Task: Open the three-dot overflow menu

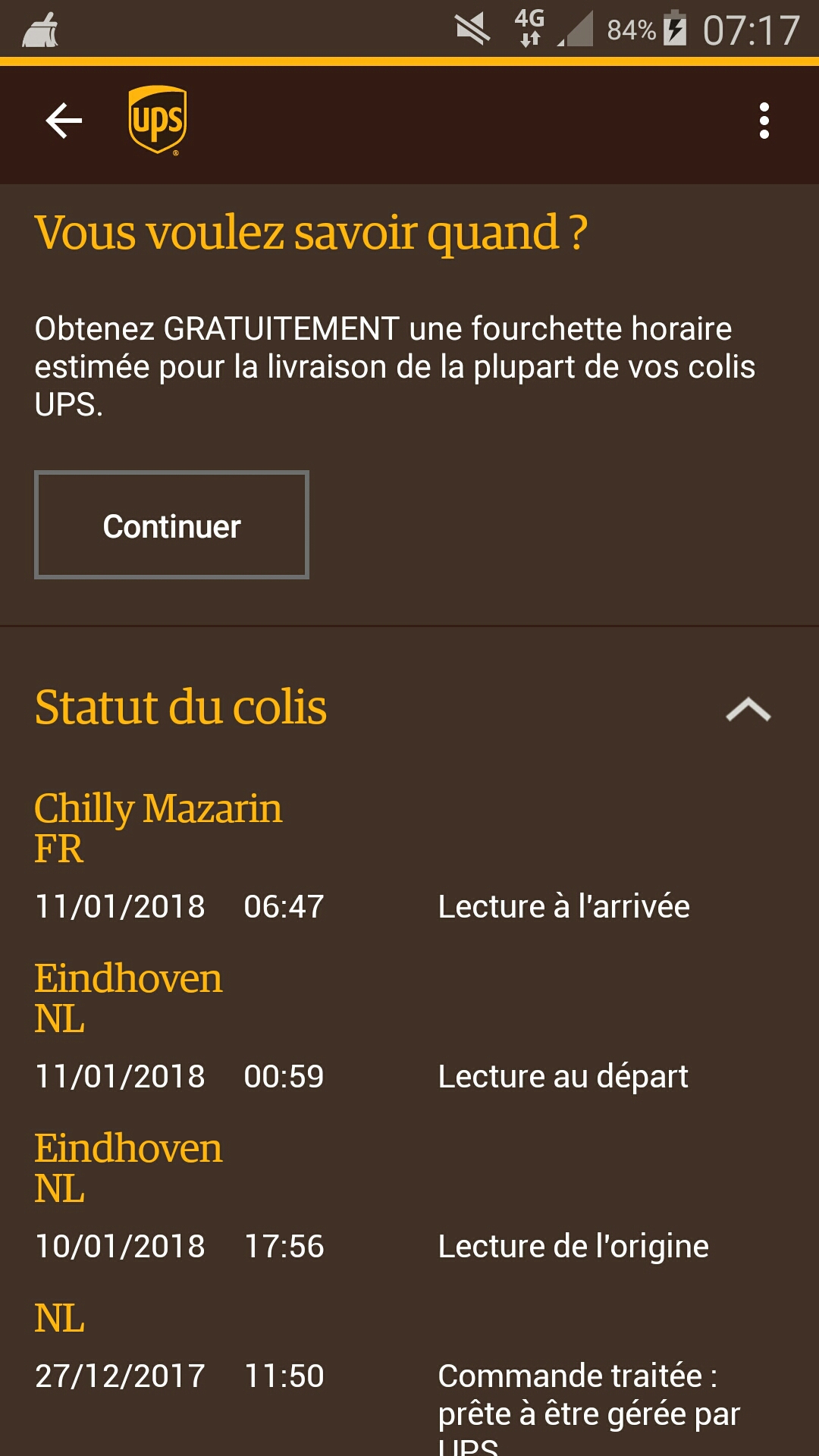Action: click(x=764, y=121)
